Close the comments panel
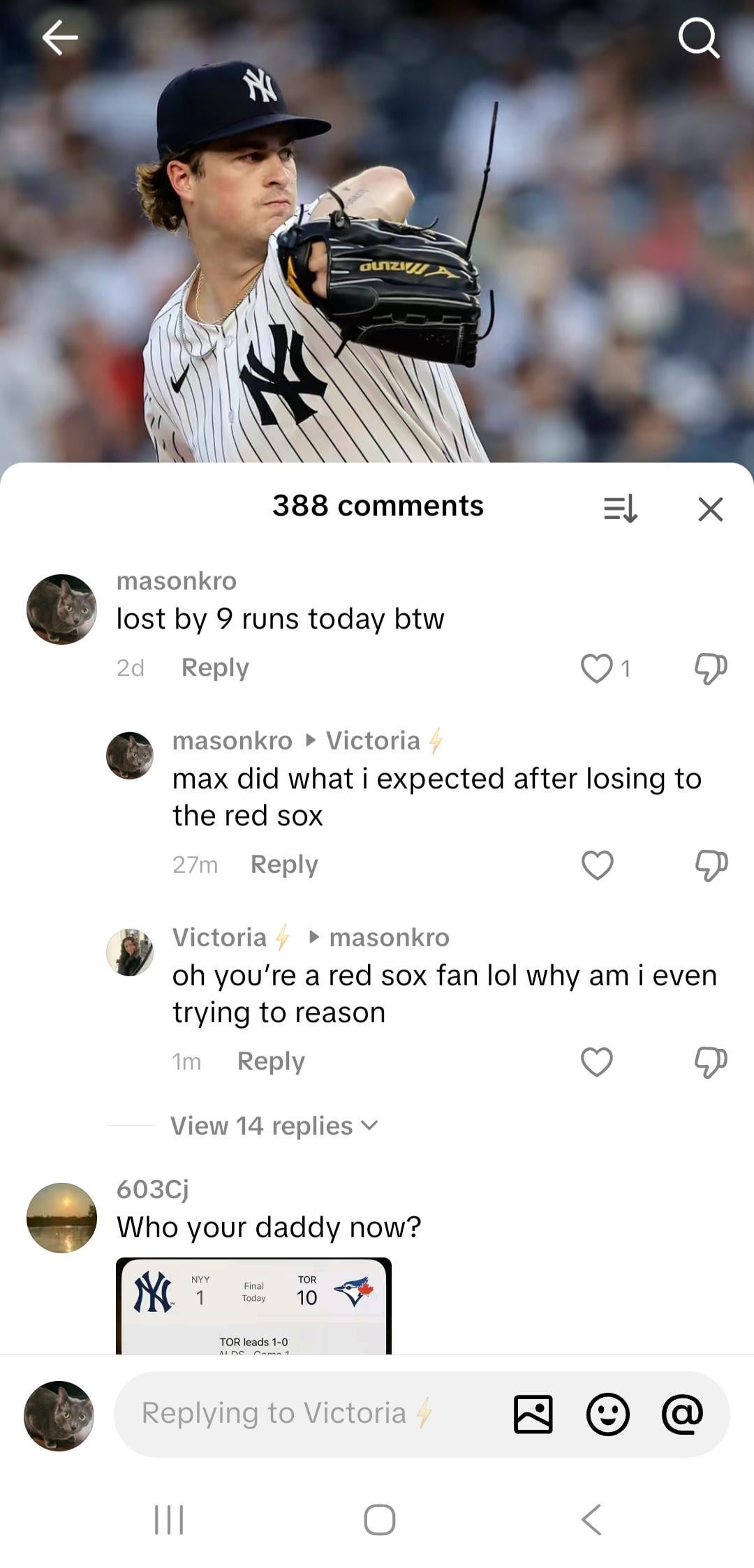The height and width of the screenshot is (1568, 754). point(710,509)
